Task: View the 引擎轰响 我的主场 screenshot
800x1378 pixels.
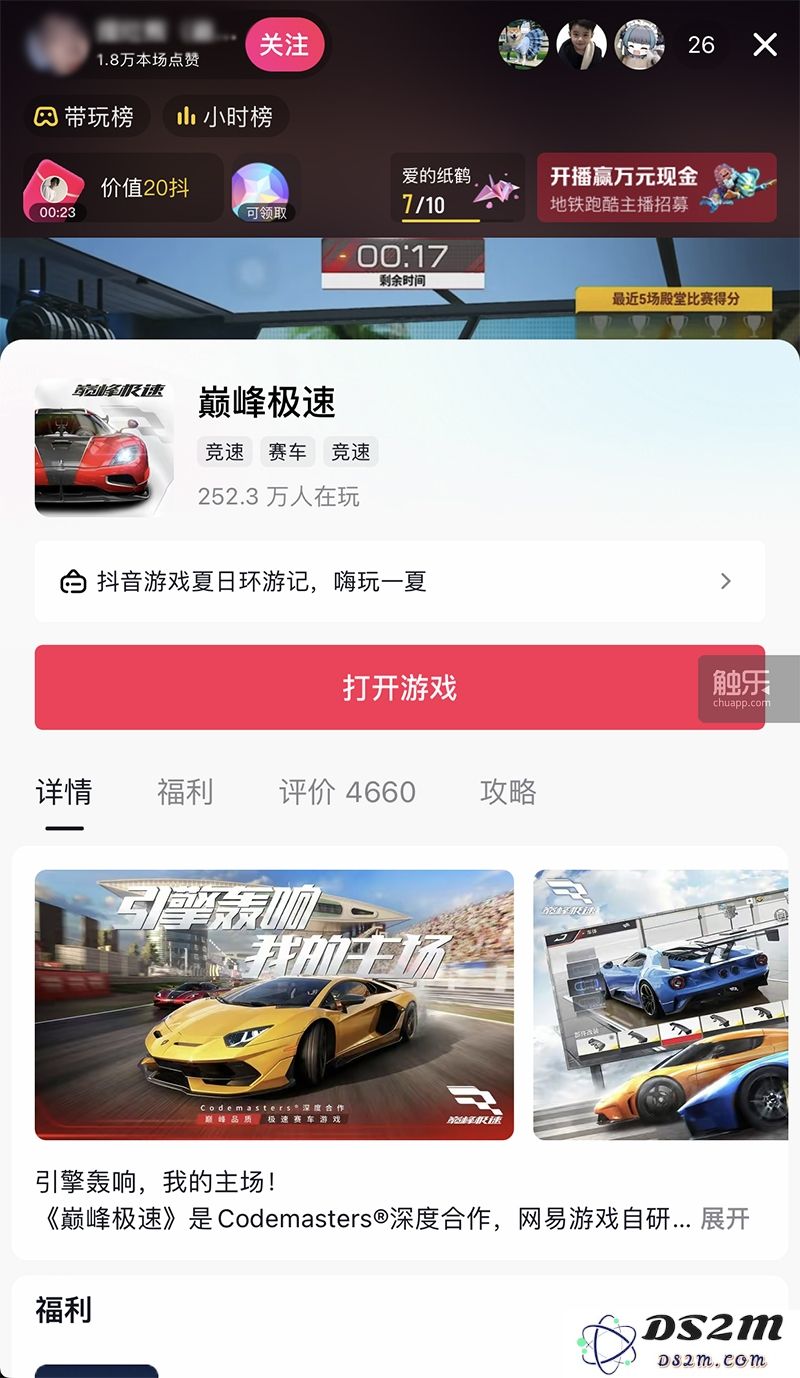Action: [x=274, y=1004]
